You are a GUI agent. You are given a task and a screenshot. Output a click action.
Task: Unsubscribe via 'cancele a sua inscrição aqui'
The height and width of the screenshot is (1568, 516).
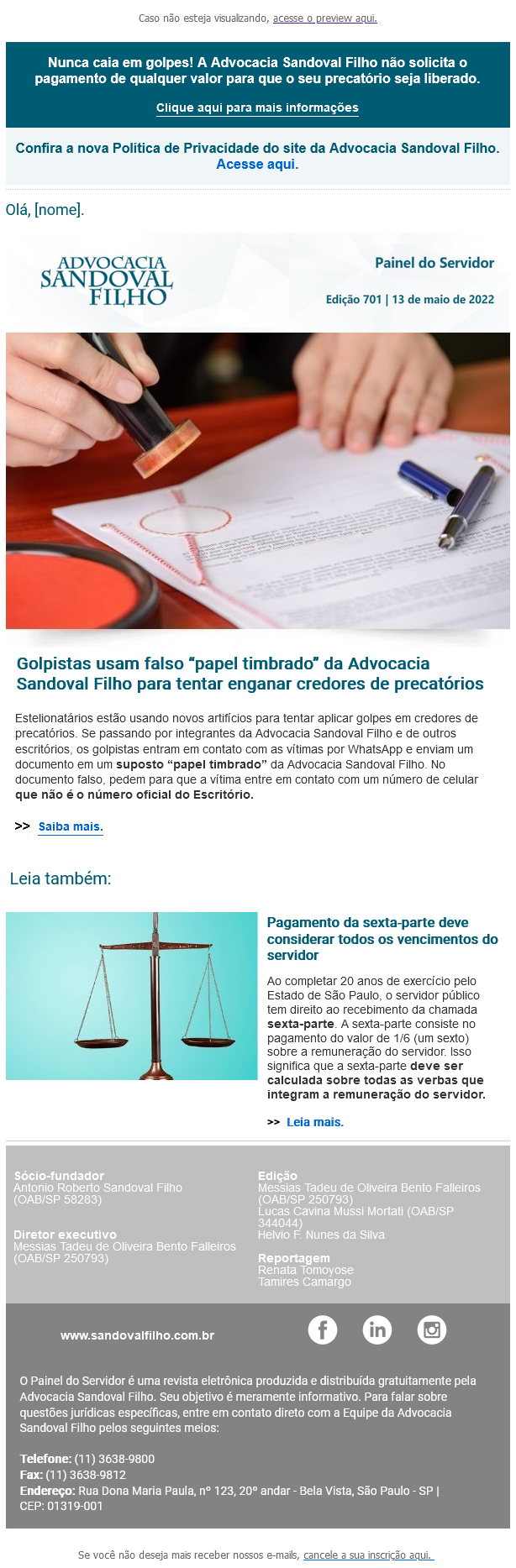point(368,1555)
